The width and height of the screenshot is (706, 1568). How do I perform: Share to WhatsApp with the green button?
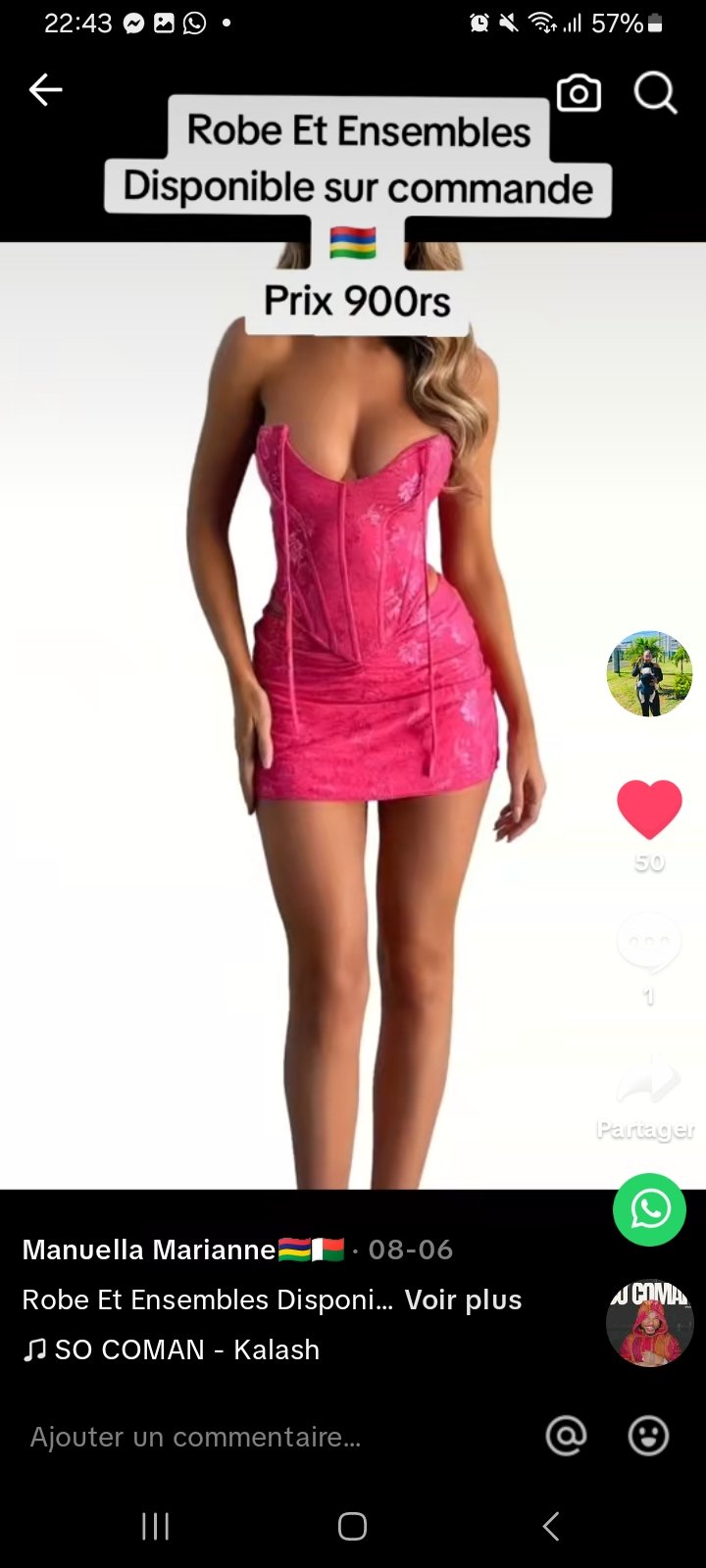[649, 1209]
